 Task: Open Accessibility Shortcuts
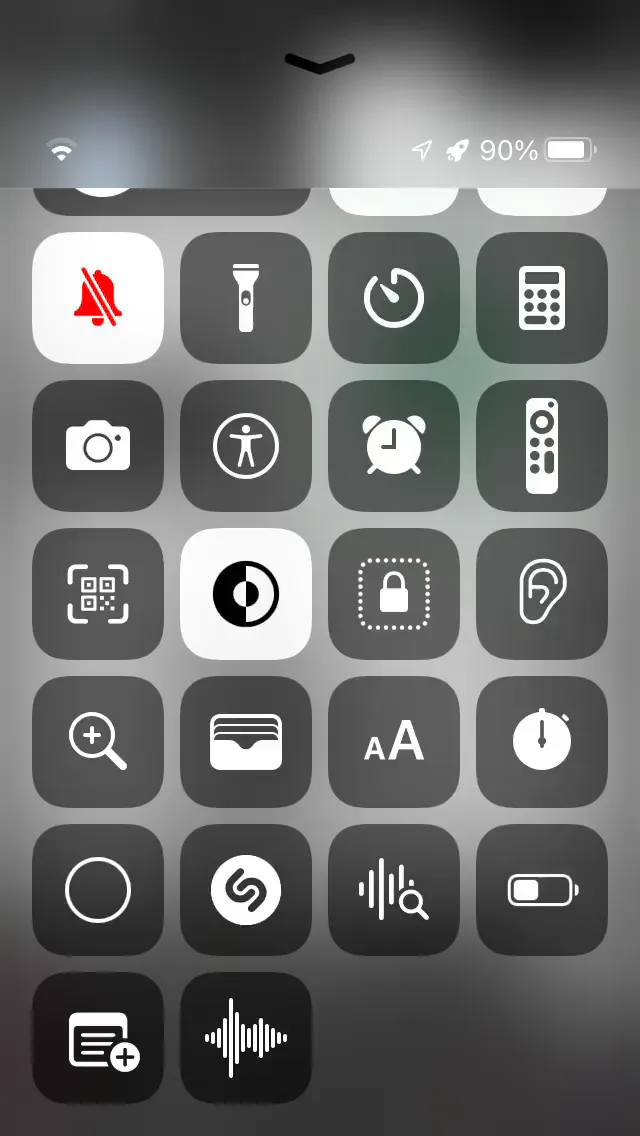pyautogui.click(x=246, y=446)
